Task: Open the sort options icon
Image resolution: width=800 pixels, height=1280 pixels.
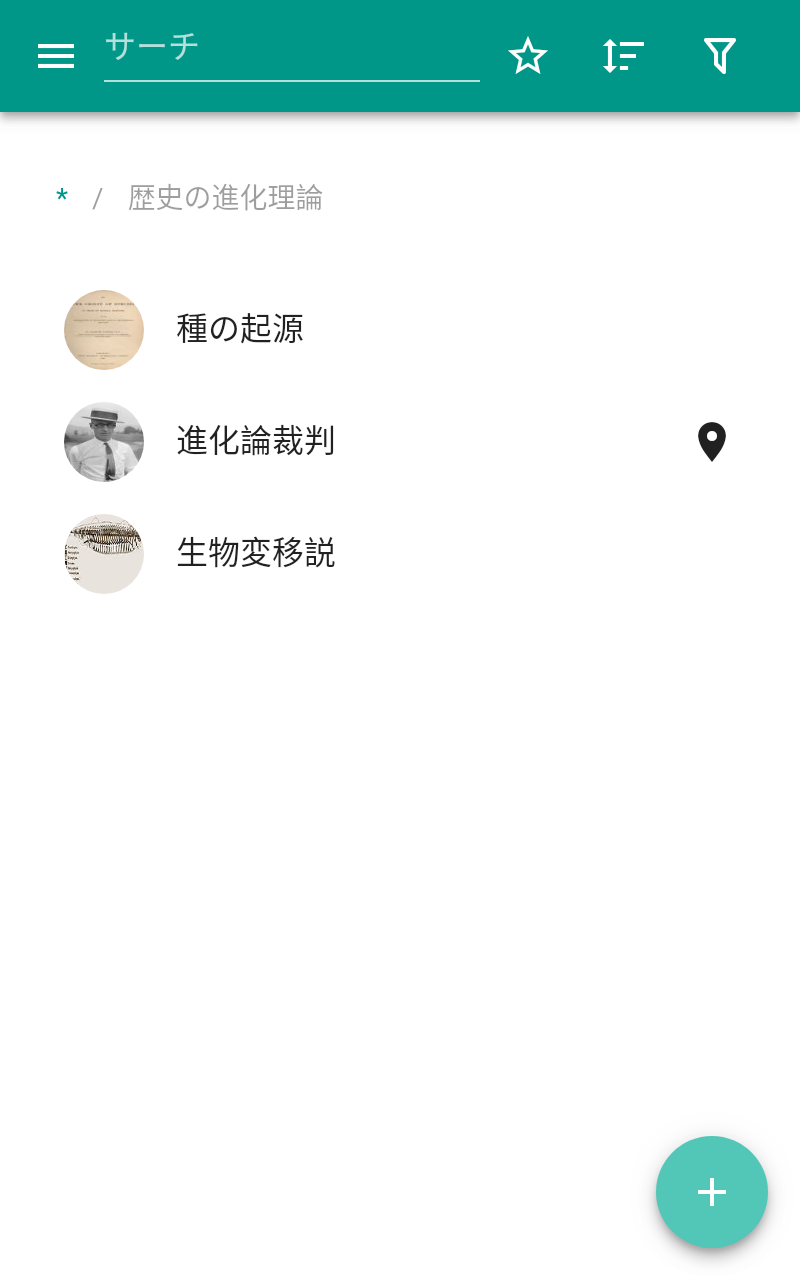Action: coord(623,56)
